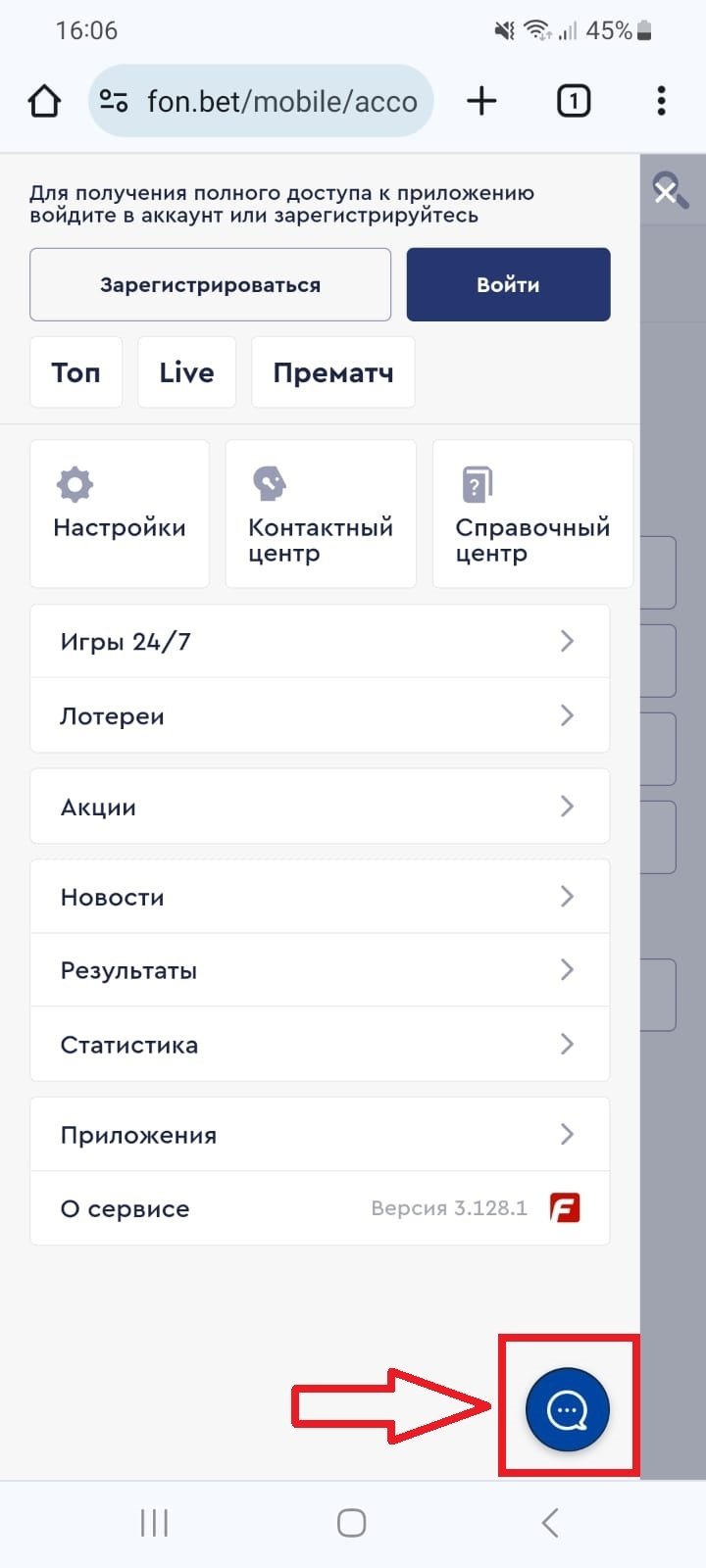The width and height of the screenshot is (706, 1568).
Task: Open Игры 24/7 section
Action: click(x=320, y=642)
